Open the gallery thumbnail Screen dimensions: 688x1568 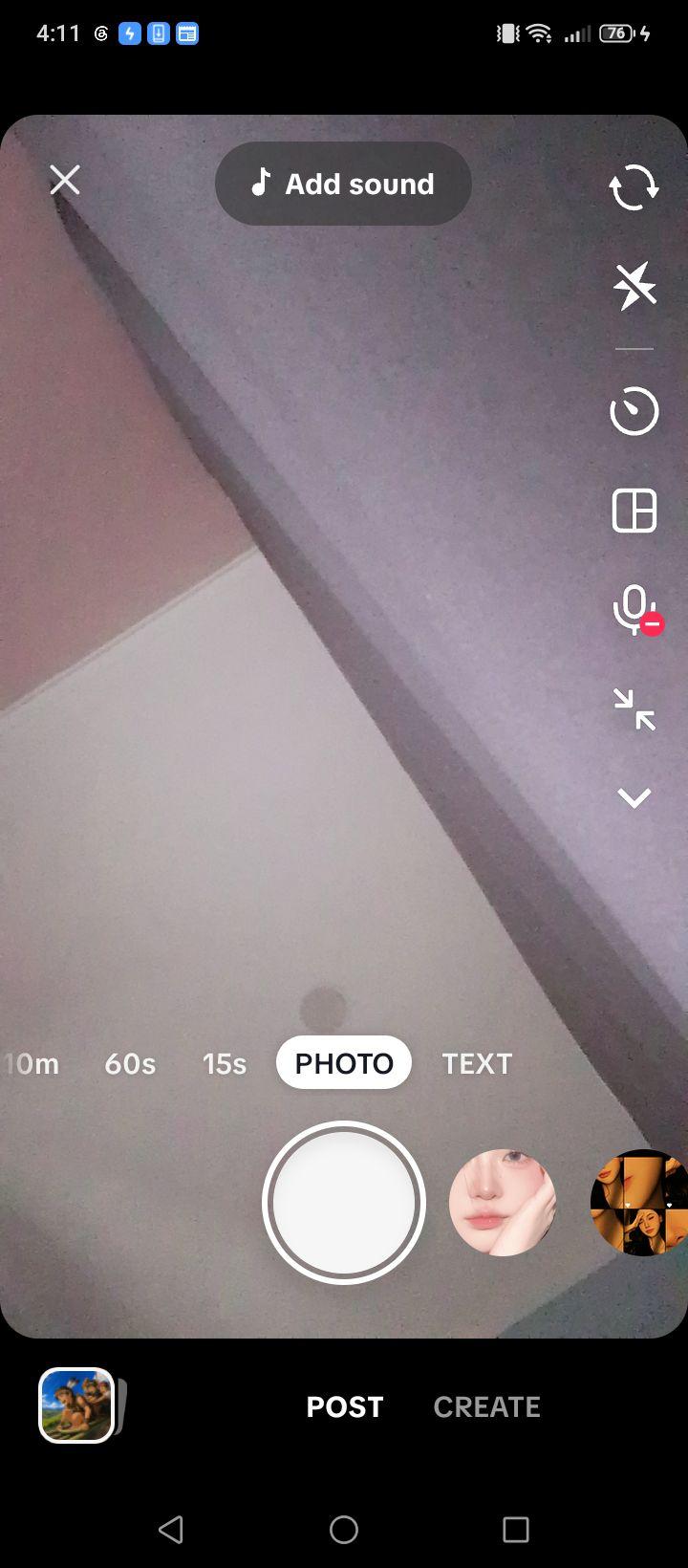[x=76, y=1405]
